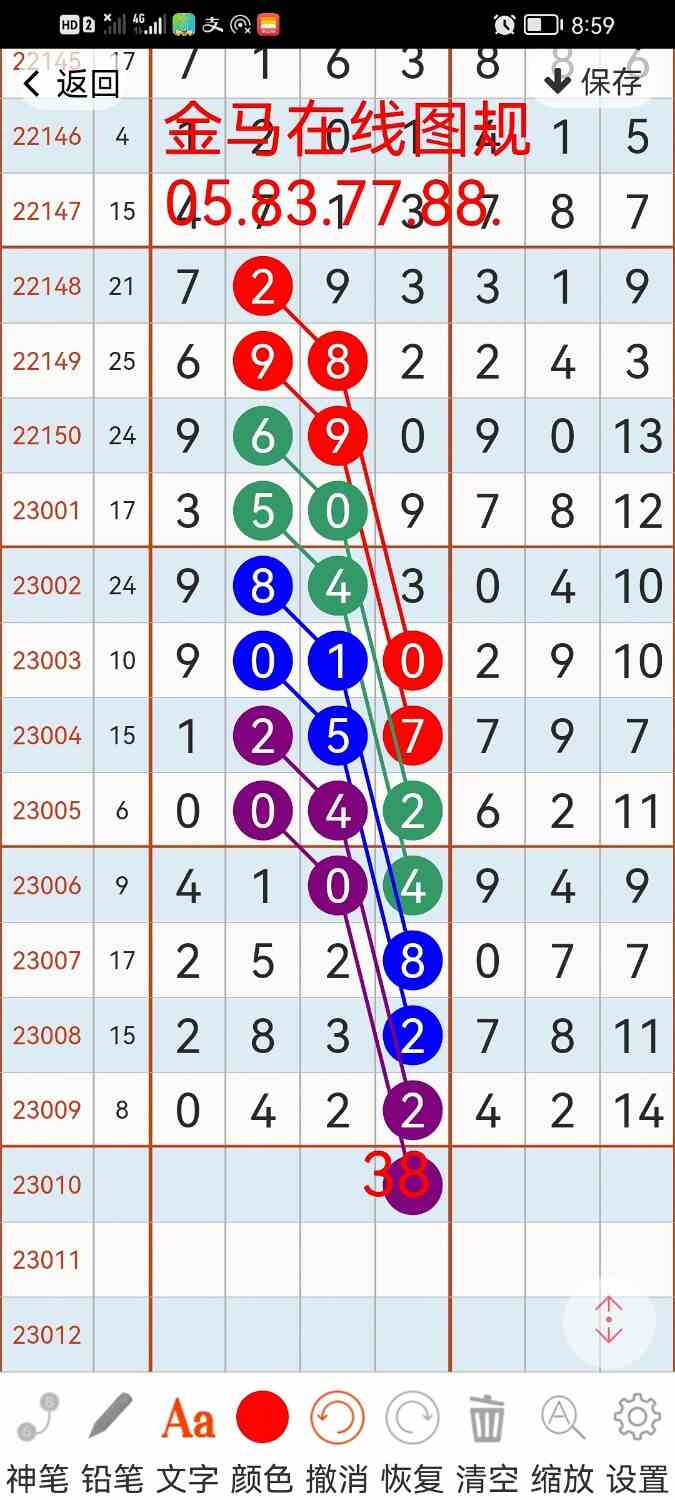675x1500 pixels.
Task: Redo action with 恢复
Action: [x=412, y=1439]
